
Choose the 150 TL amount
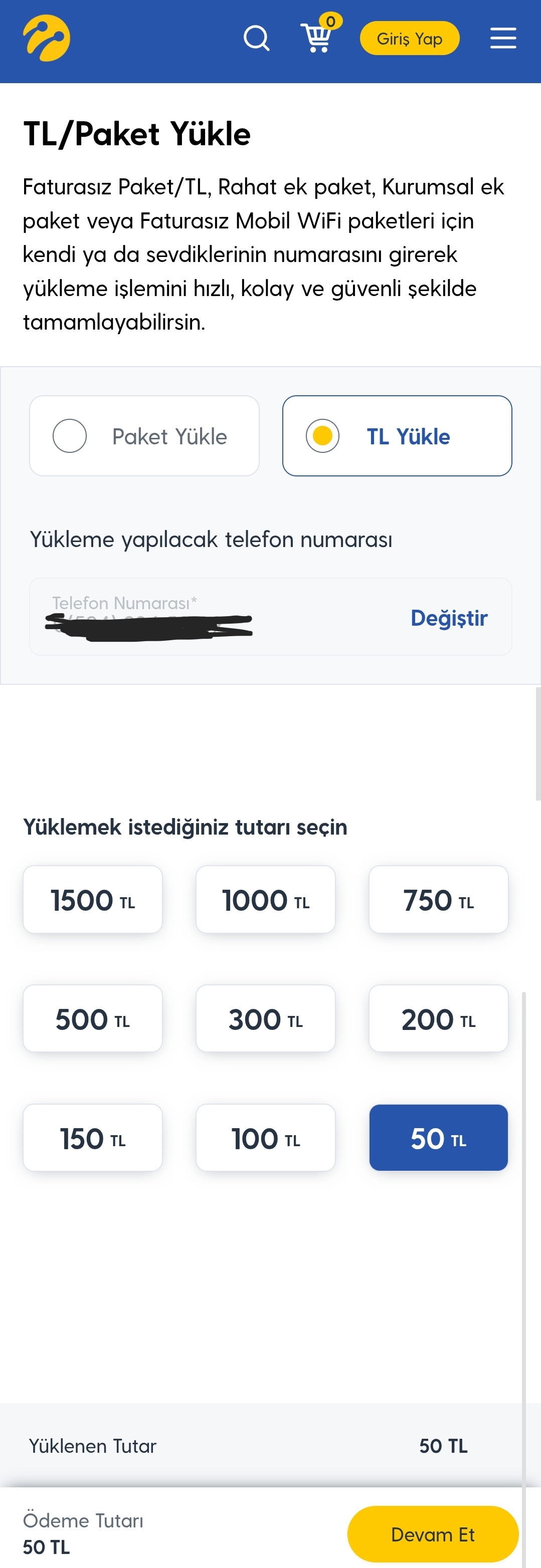click(x=93, y=1138)
